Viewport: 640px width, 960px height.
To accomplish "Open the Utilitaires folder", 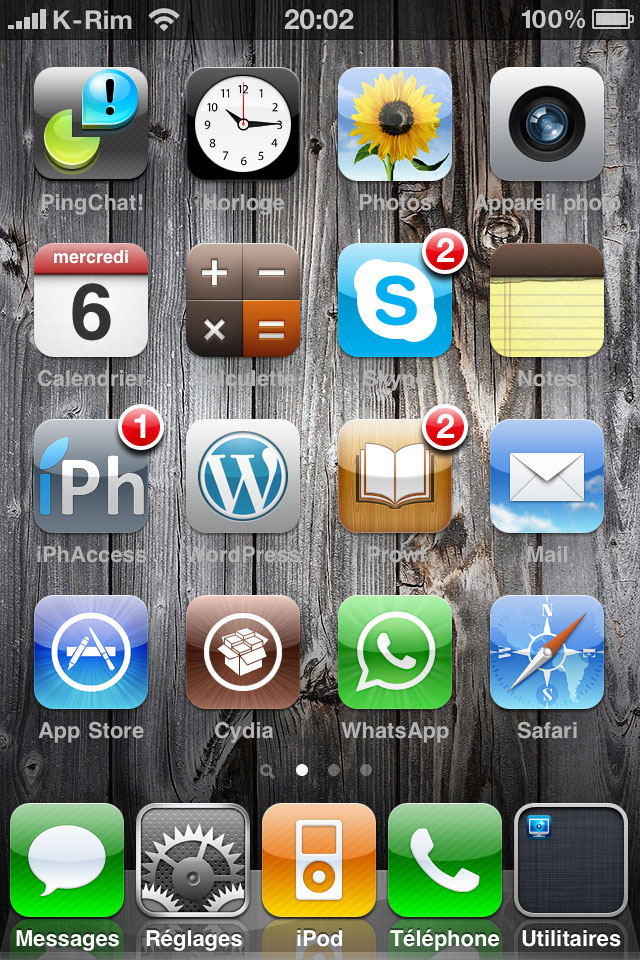I will tap(571, 860).
